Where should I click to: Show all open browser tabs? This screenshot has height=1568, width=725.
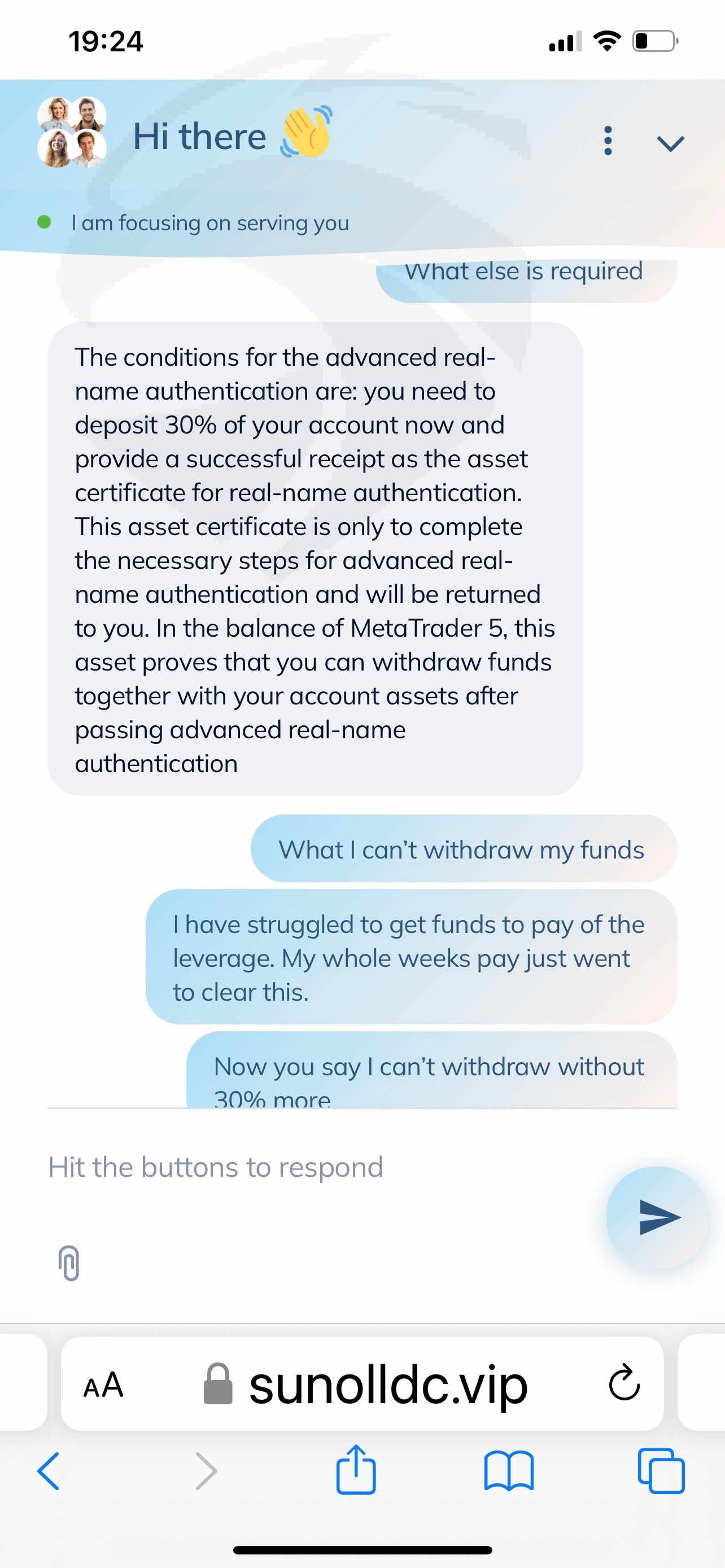(x=661, y=1470)
